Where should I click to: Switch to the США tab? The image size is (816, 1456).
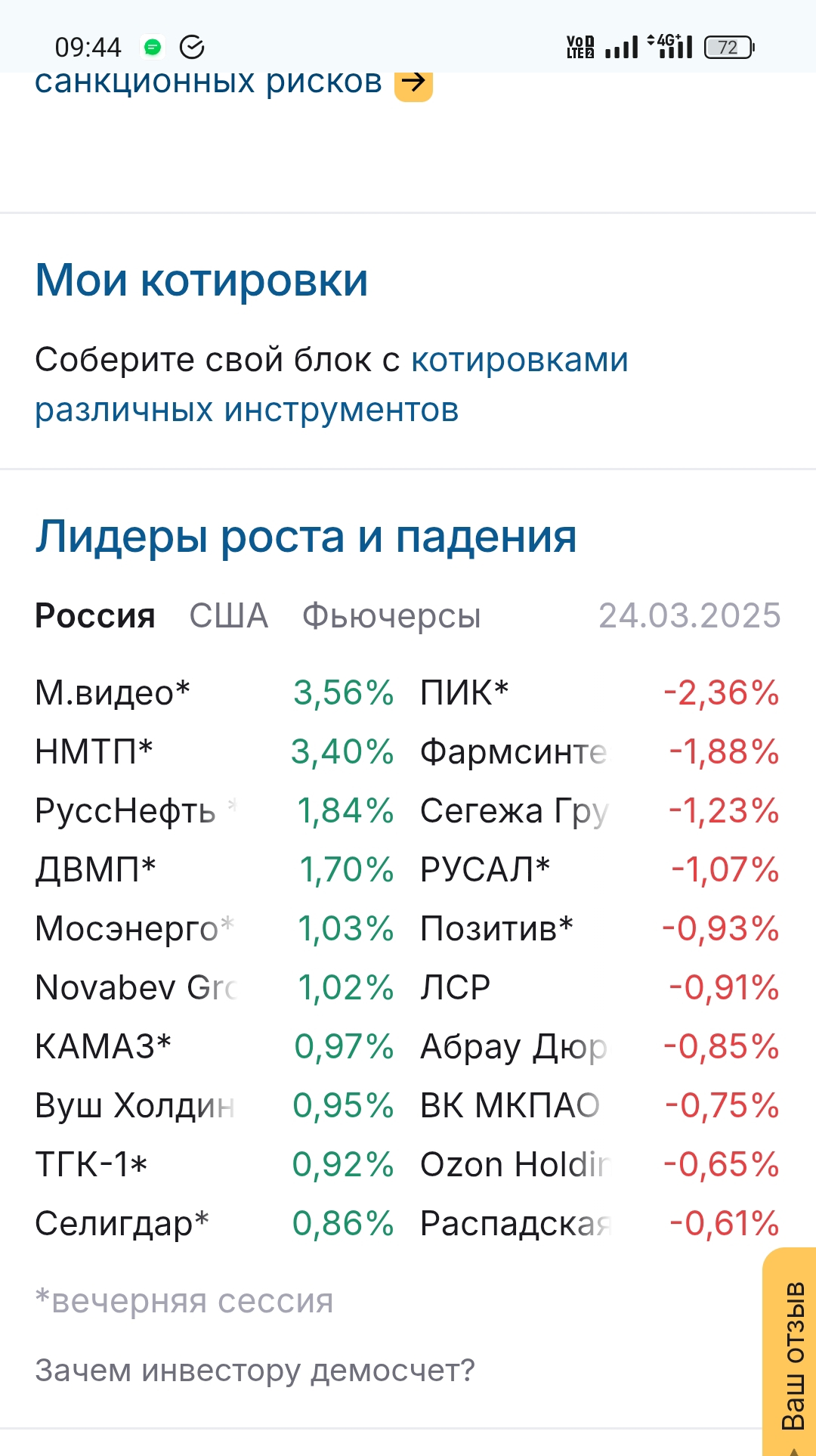228,616
